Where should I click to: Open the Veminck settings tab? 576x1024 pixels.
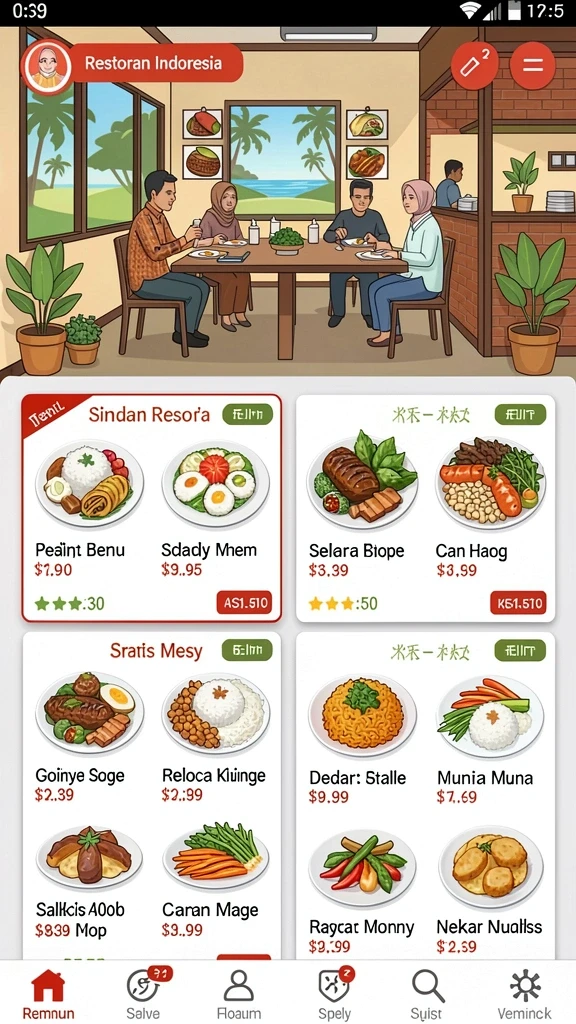tap(524, 995)
